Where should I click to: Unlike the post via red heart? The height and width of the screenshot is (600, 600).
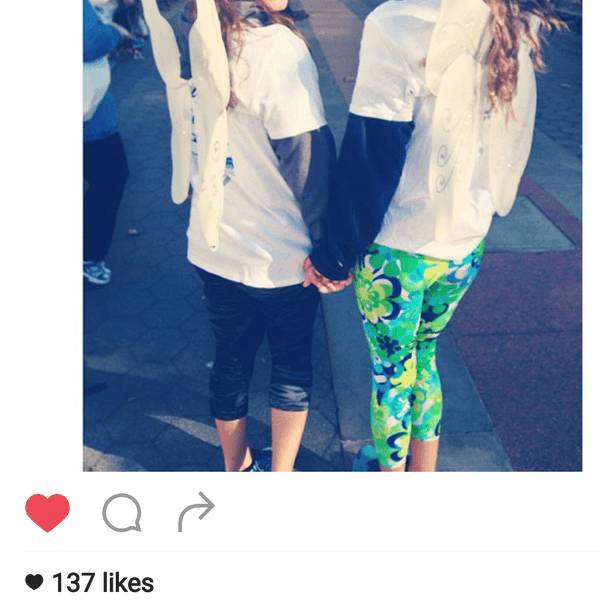[47, 513]
